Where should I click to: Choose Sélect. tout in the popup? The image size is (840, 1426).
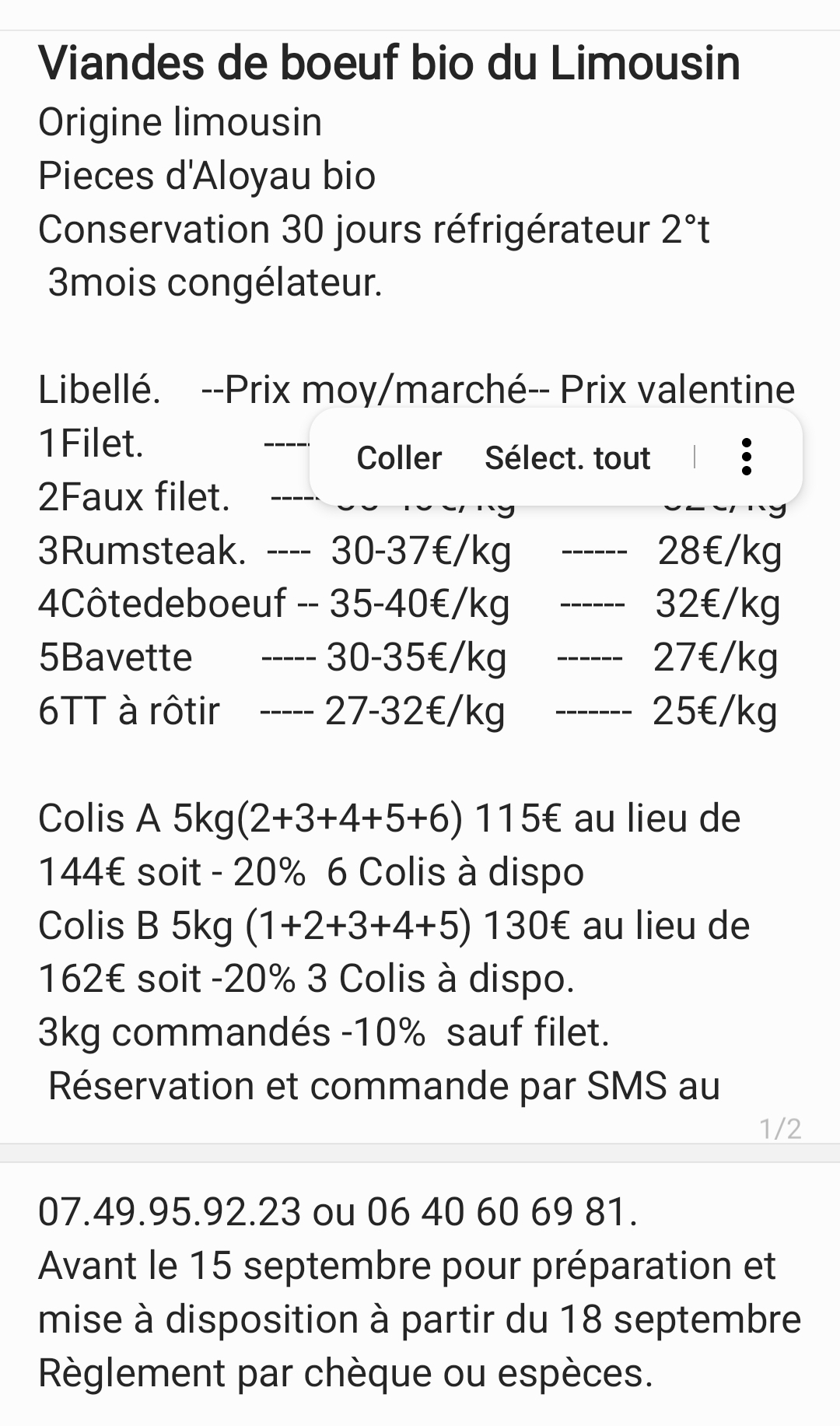[567, 457]
